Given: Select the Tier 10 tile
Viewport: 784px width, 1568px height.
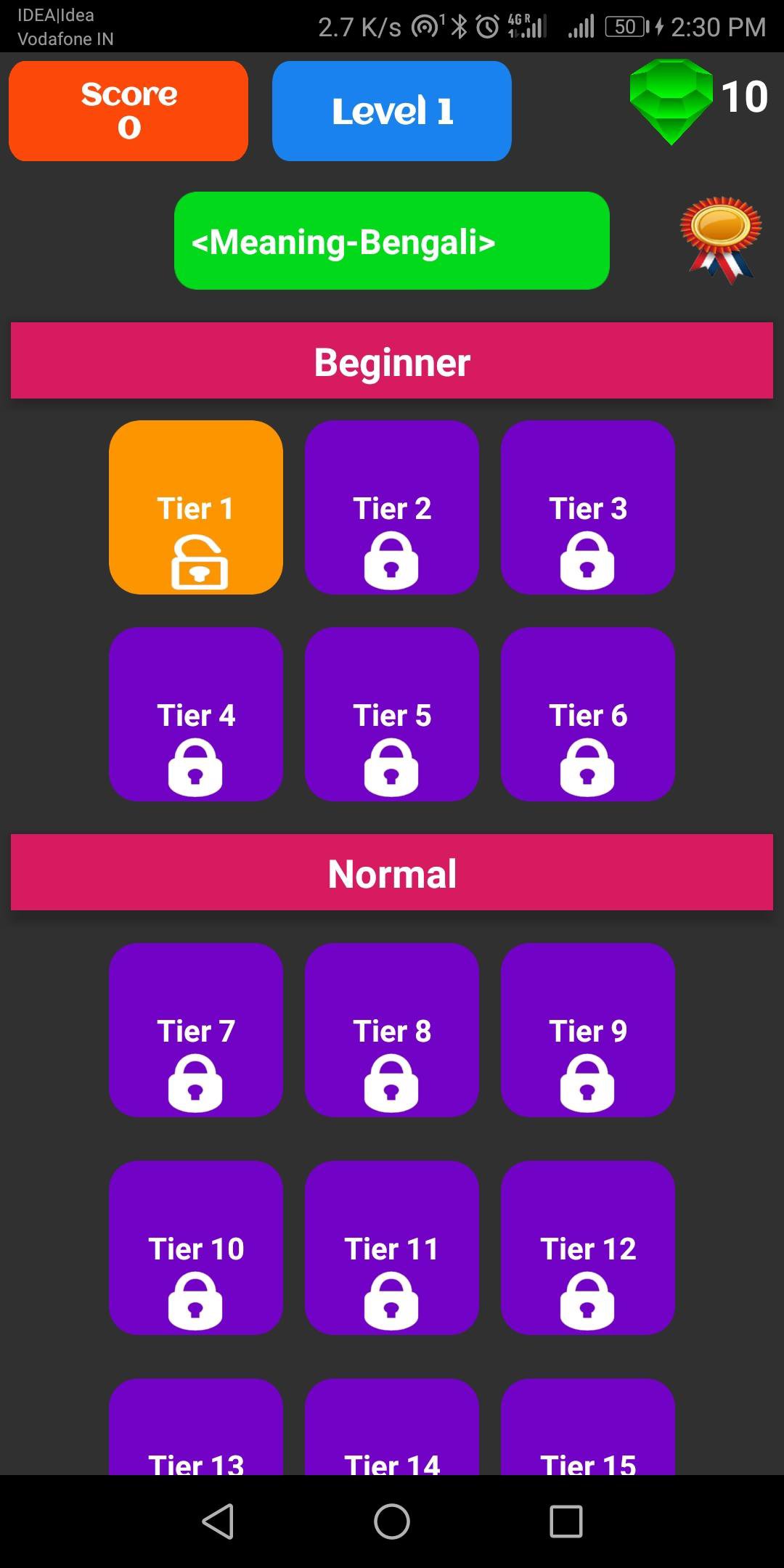Looking at the screenshot, I should pyautogui.click(x=196, y=1248).
